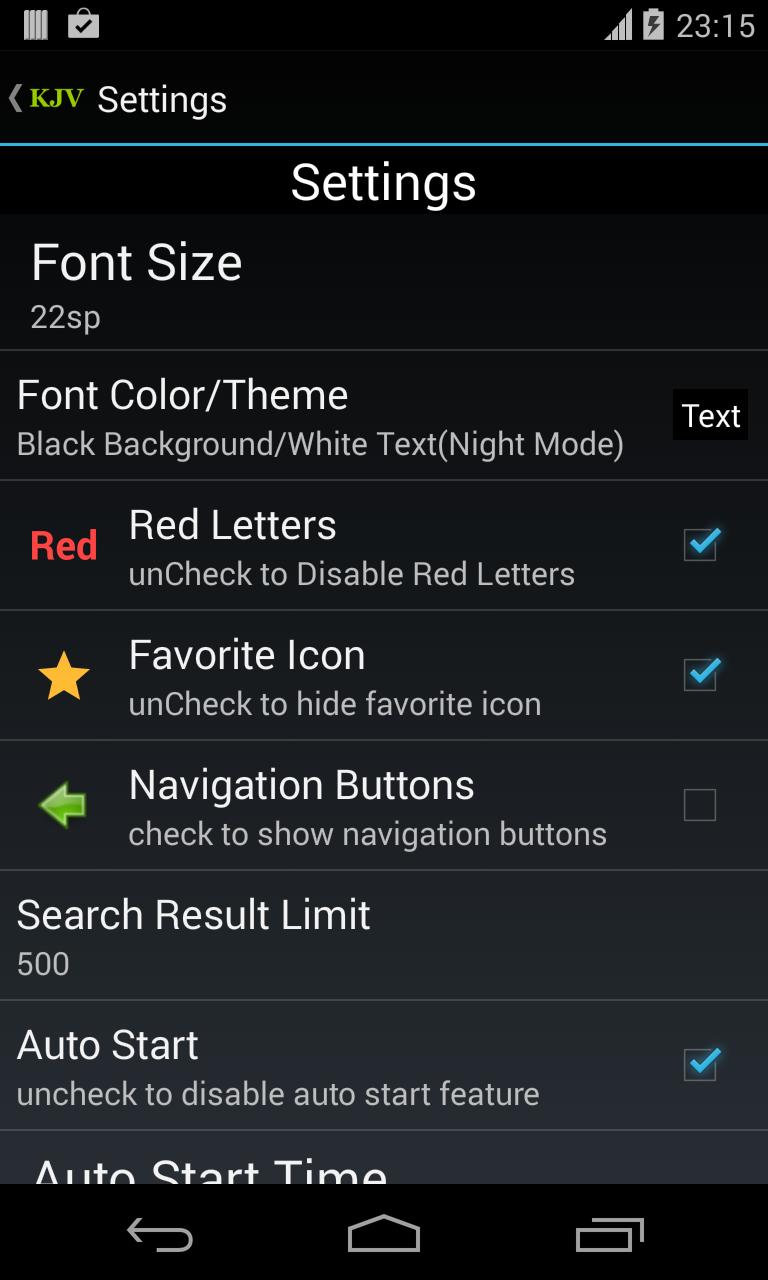Go to the home screen
This screenshot has height=1280, width=768.
pyautogui.click(x=384, y=1234)
